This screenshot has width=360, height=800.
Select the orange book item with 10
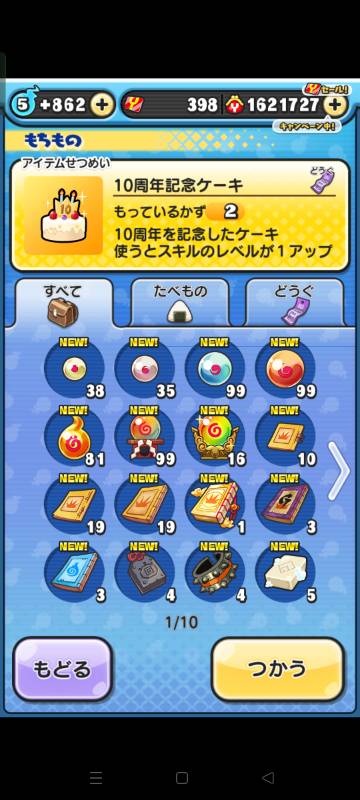pos(285,437)
